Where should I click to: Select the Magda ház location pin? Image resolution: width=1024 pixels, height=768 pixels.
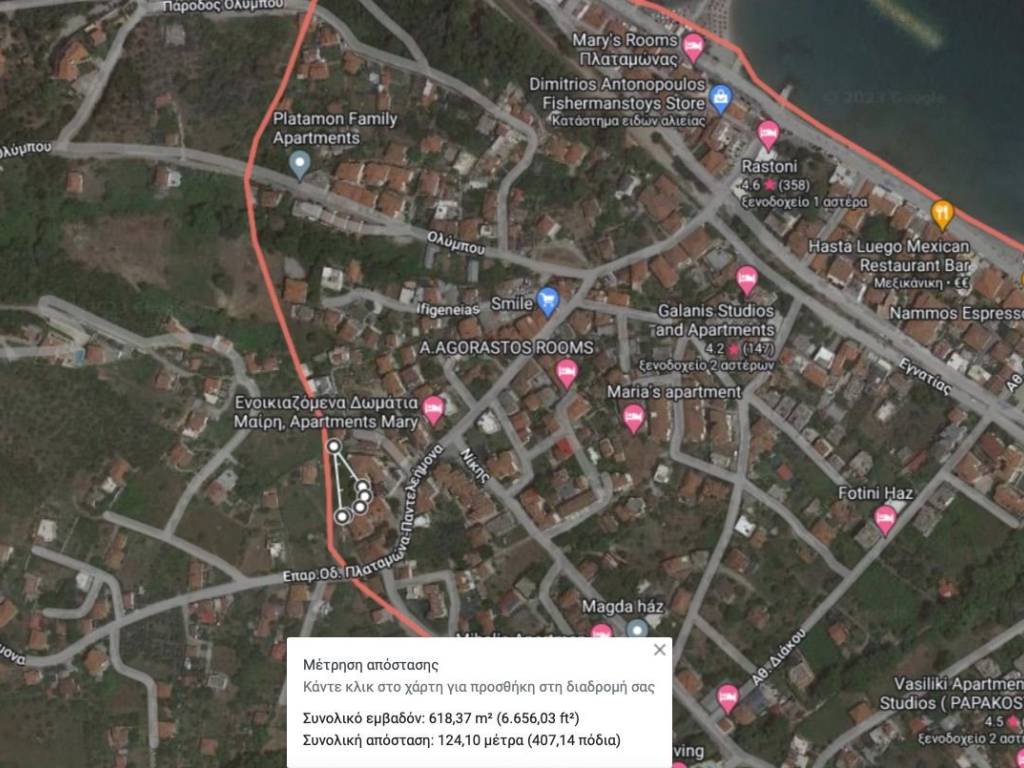pos(637,629)
